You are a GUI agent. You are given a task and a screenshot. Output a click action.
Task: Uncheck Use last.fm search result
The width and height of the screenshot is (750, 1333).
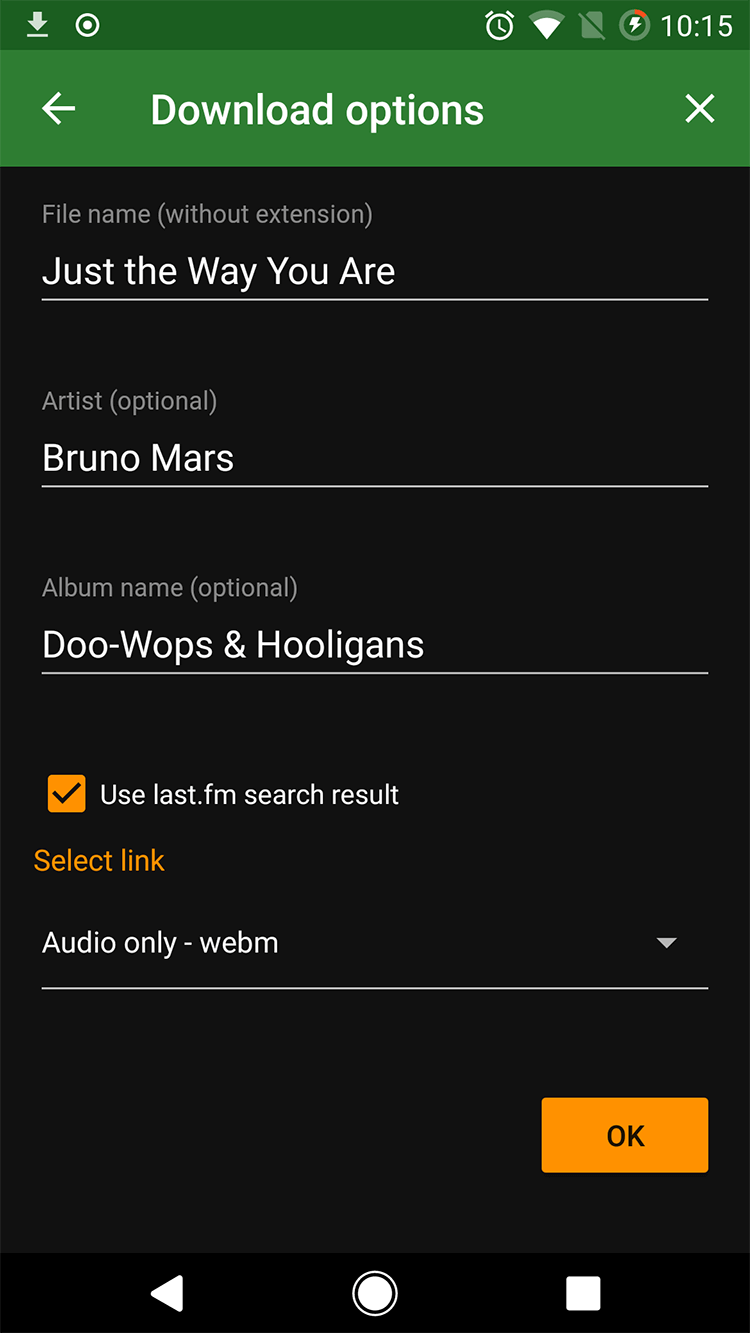(x=67, y=795)
